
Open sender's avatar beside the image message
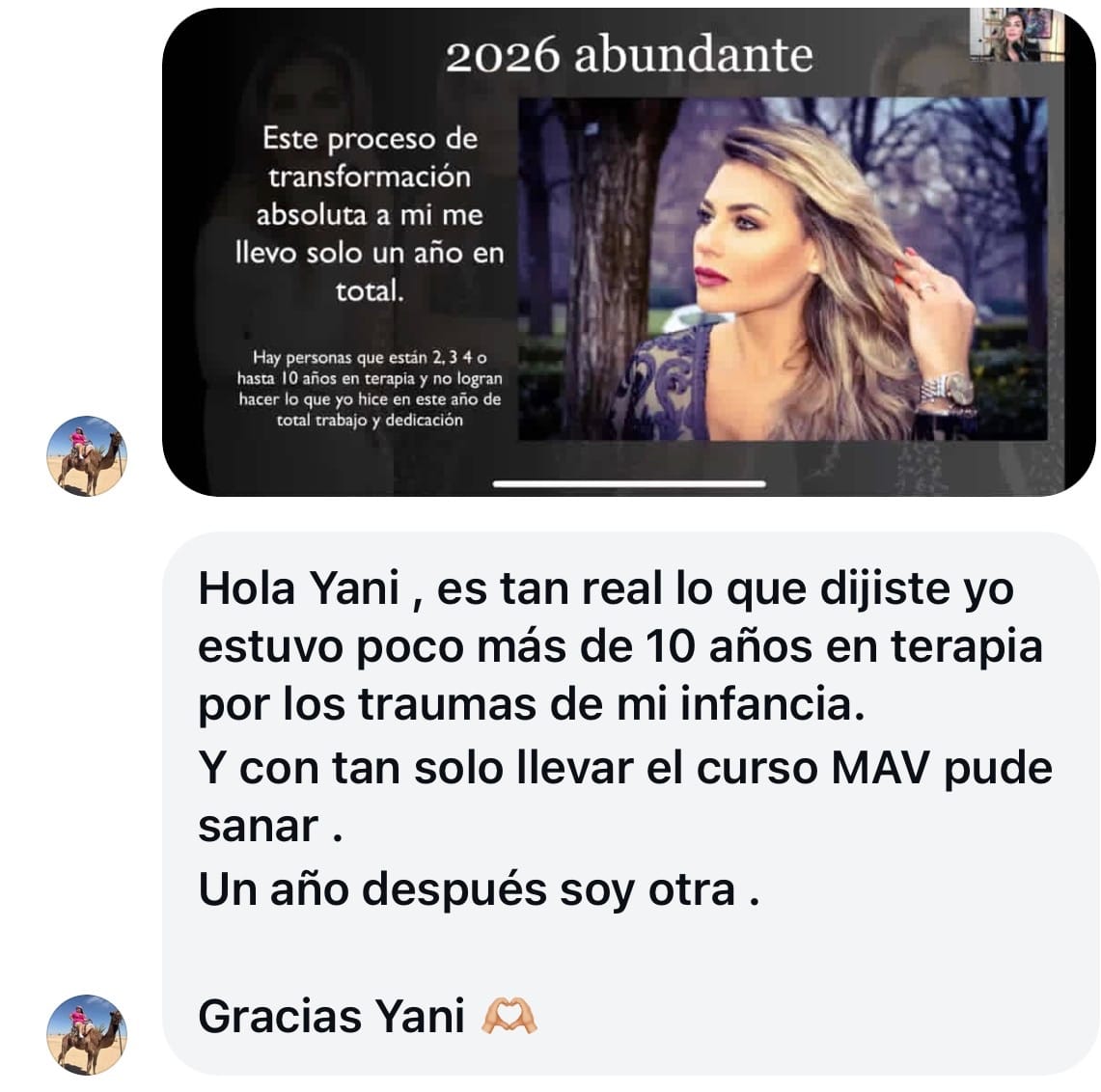click(88, 456)
